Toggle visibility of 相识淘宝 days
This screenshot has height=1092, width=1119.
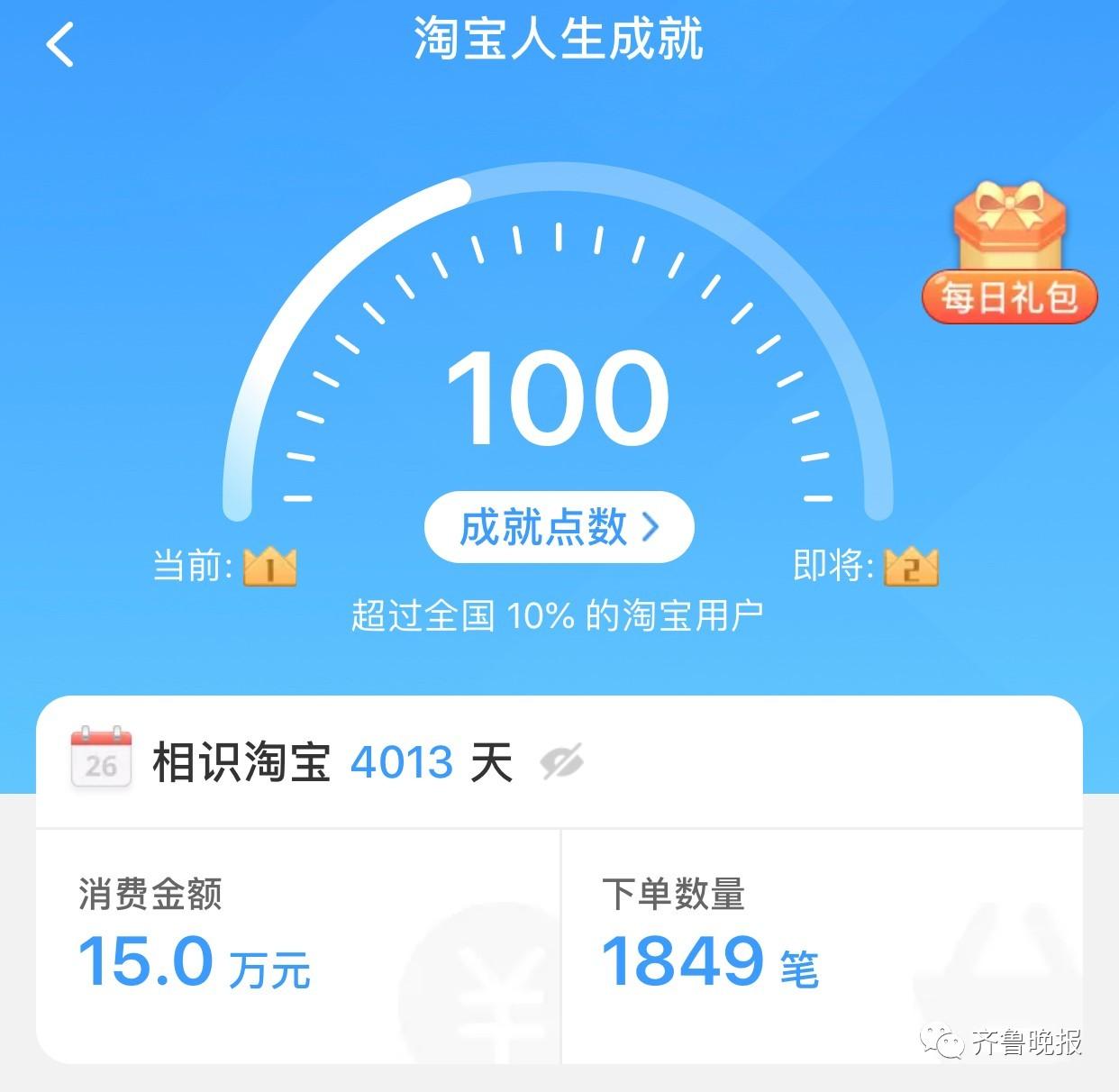coord(561,763)
